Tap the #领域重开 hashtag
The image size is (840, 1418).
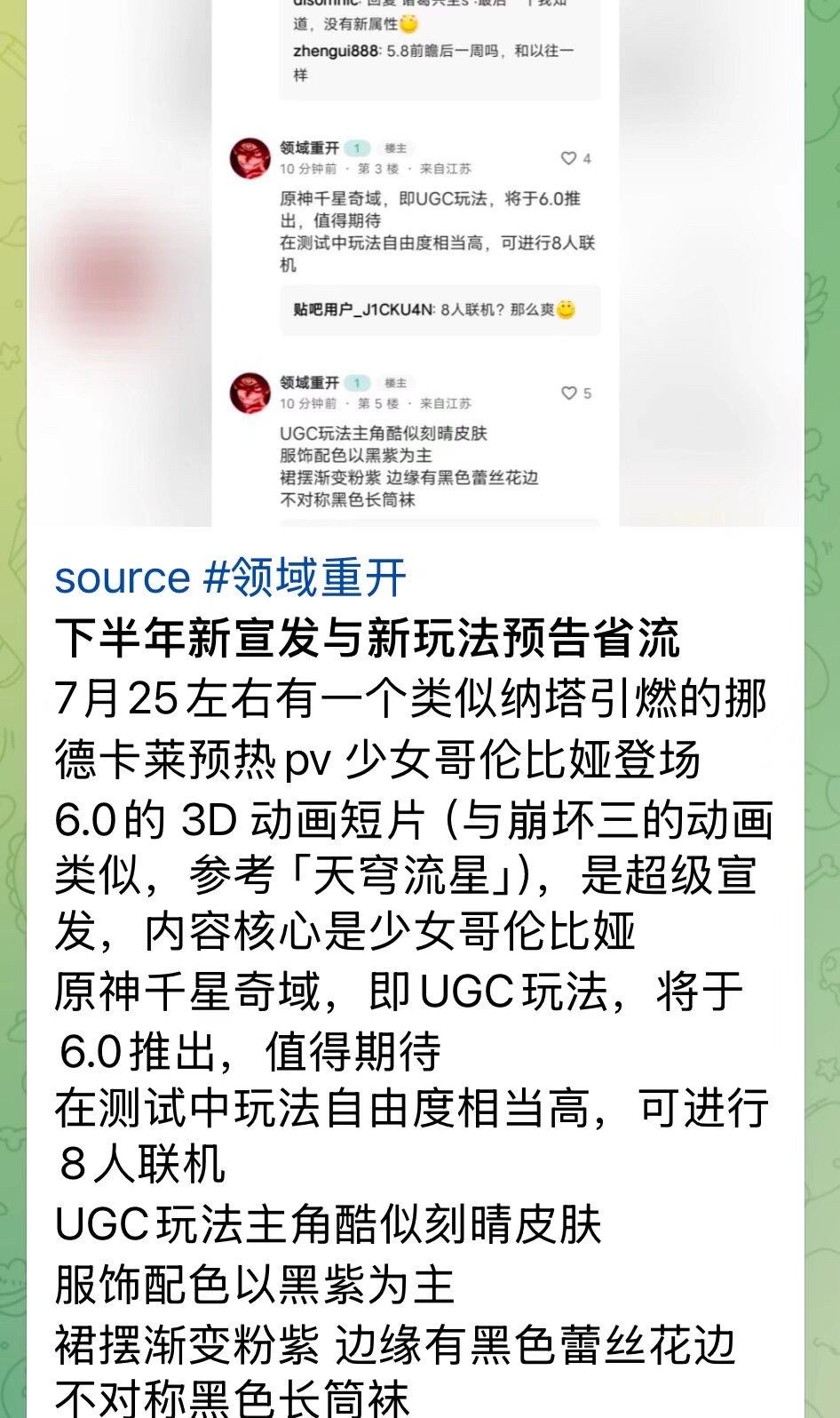306,578
